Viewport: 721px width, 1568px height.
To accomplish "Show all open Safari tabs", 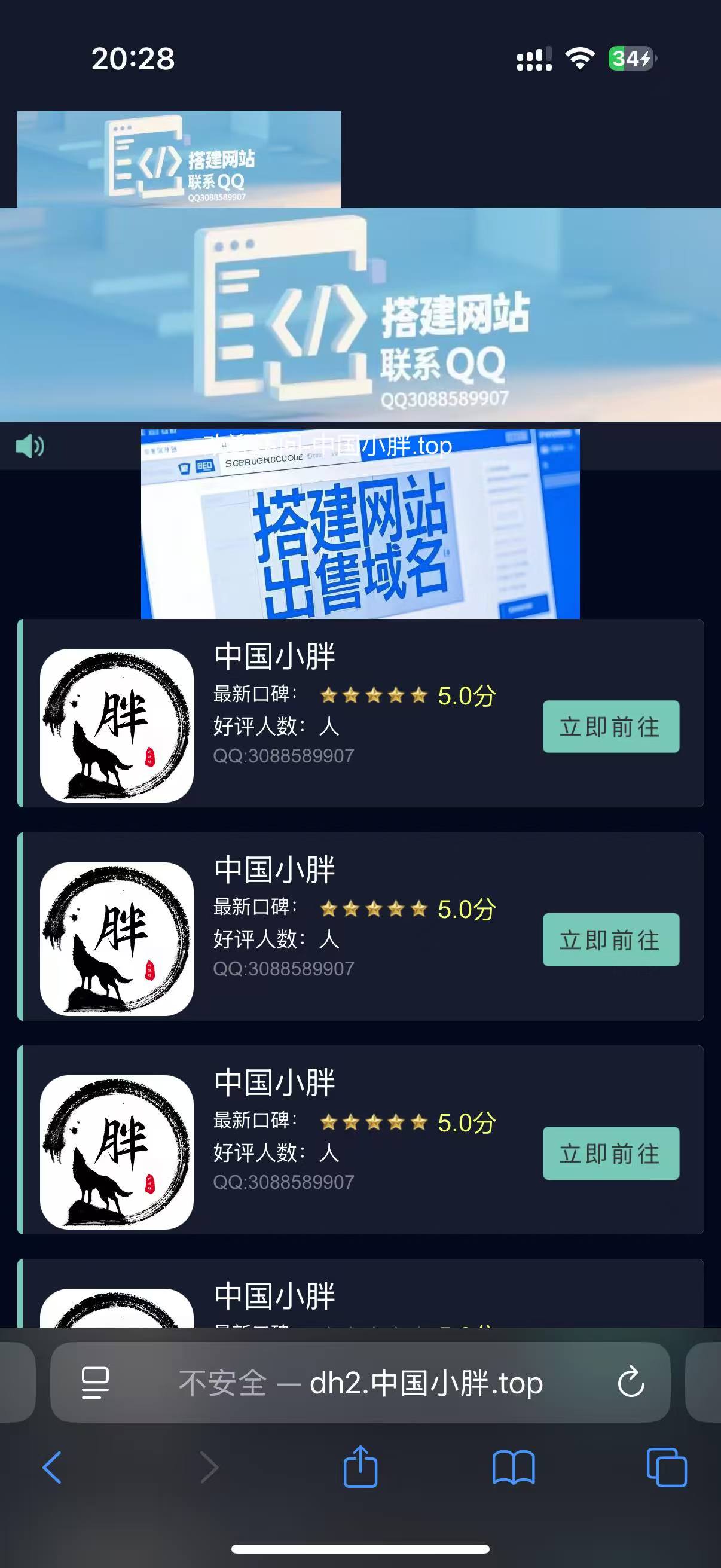I will coord(666,1468).
